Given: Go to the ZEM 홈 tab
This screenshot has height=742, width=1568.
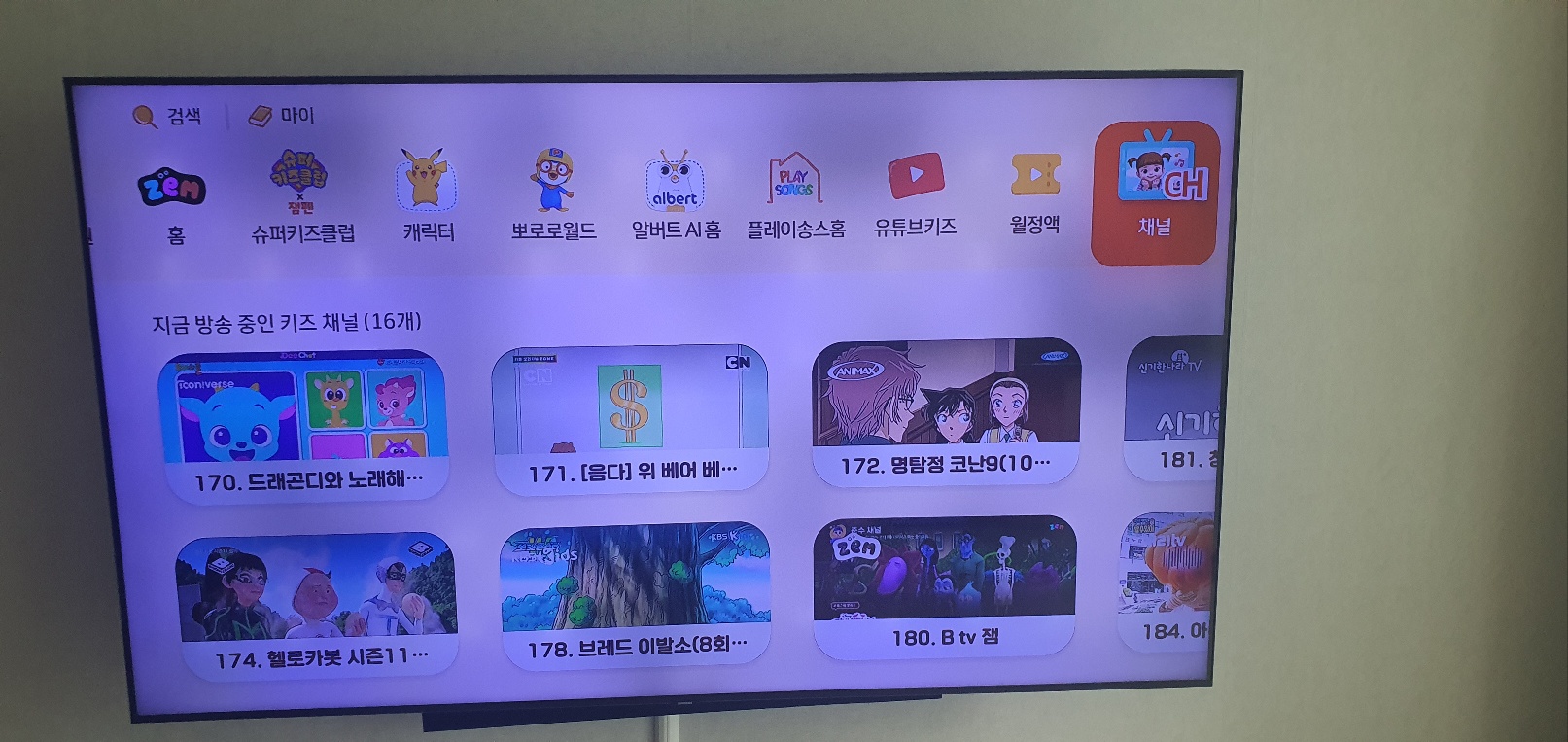Looking at the screenshot, I should tap(173, 204).
